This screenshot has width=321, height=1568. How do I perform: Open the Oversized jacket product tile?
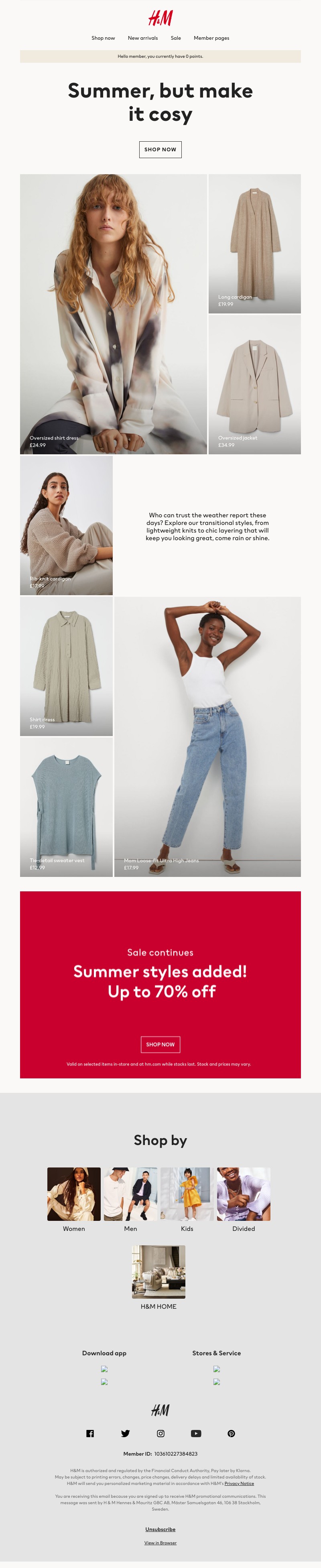[254, 384]
